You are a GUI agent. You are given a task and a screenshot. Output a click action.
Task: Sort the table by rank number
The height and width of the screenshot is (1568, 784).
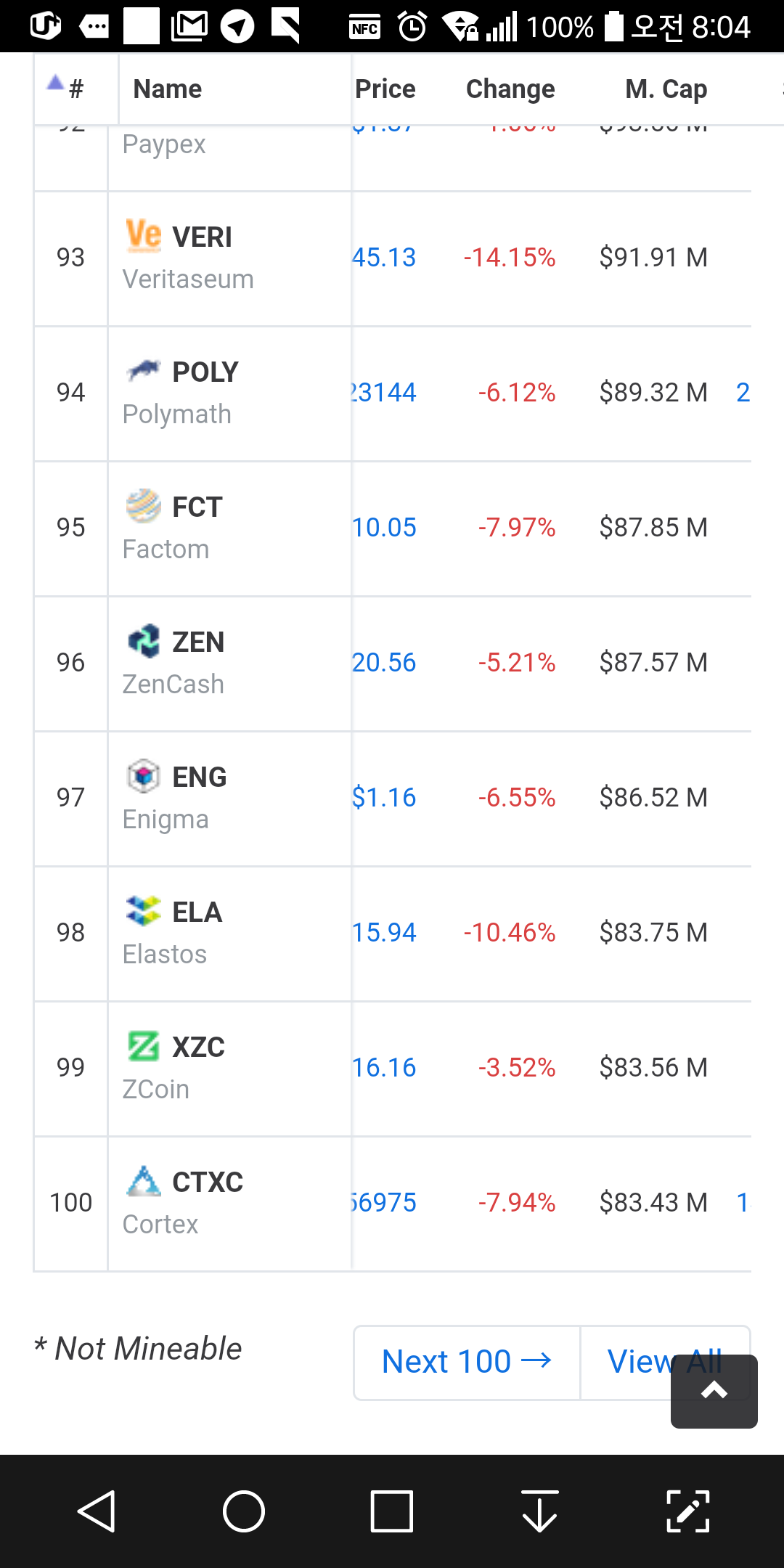(75, 89)
